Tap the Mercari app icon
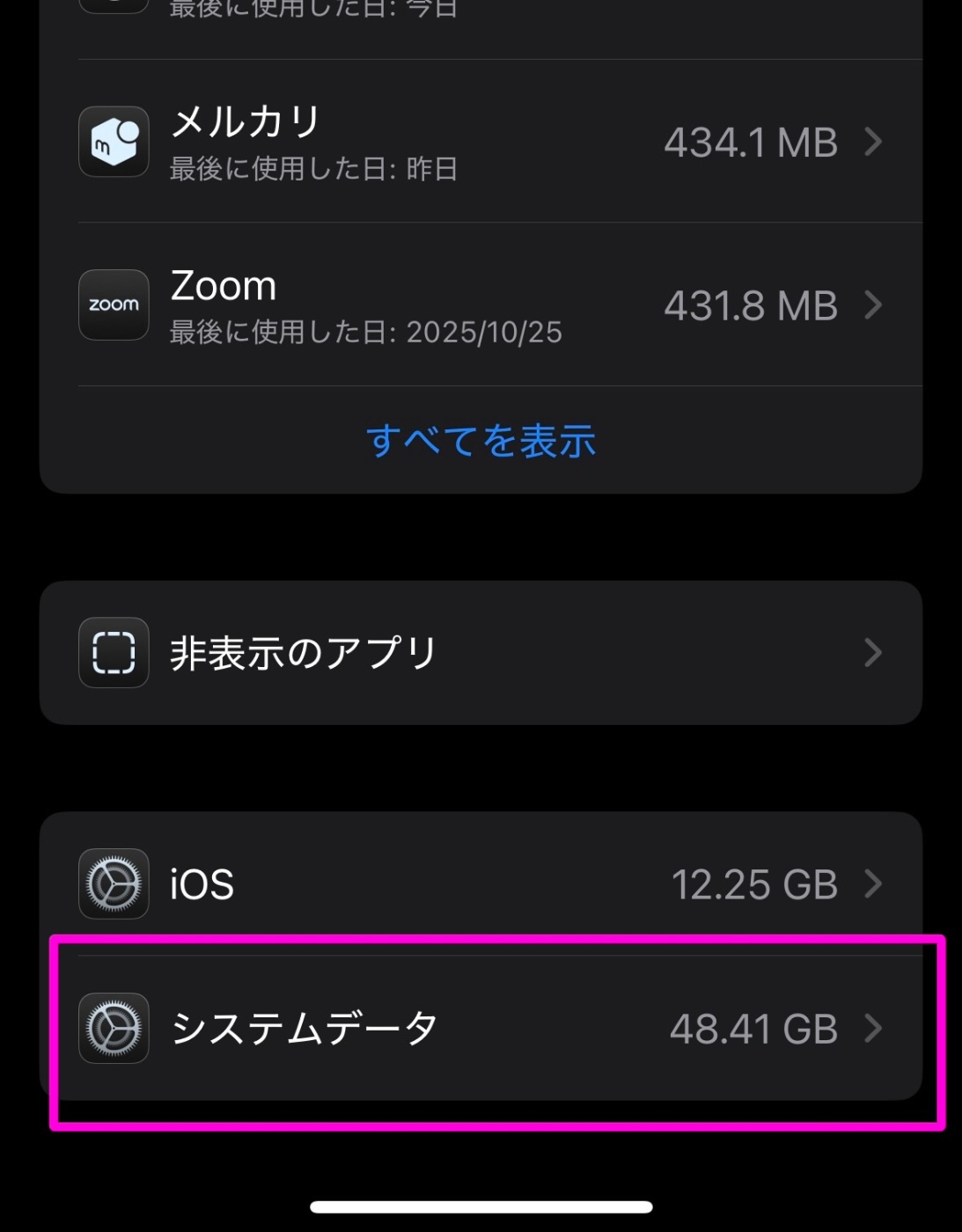 (113, 143)
